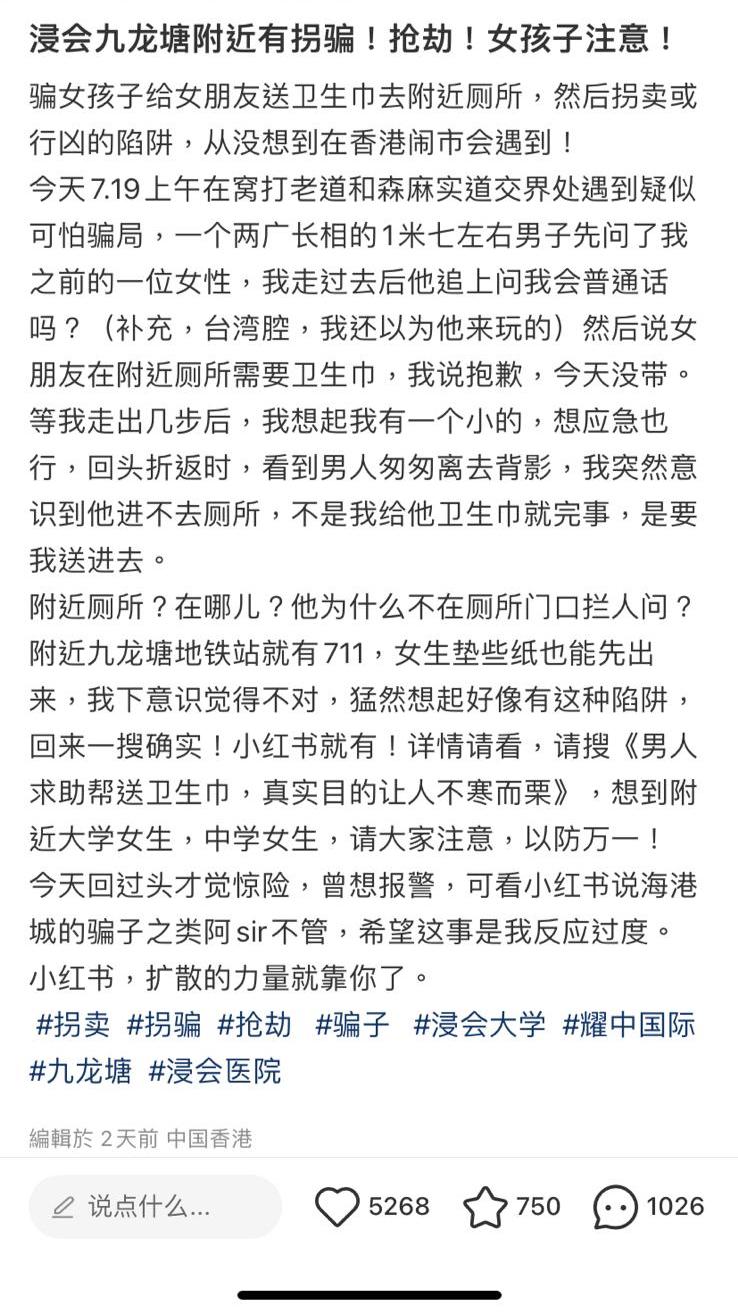Open the #浸会医院 hashtag
The width and height of the screenshot is (738, 1313).
pyautogui.click(x=215, y=1071)
